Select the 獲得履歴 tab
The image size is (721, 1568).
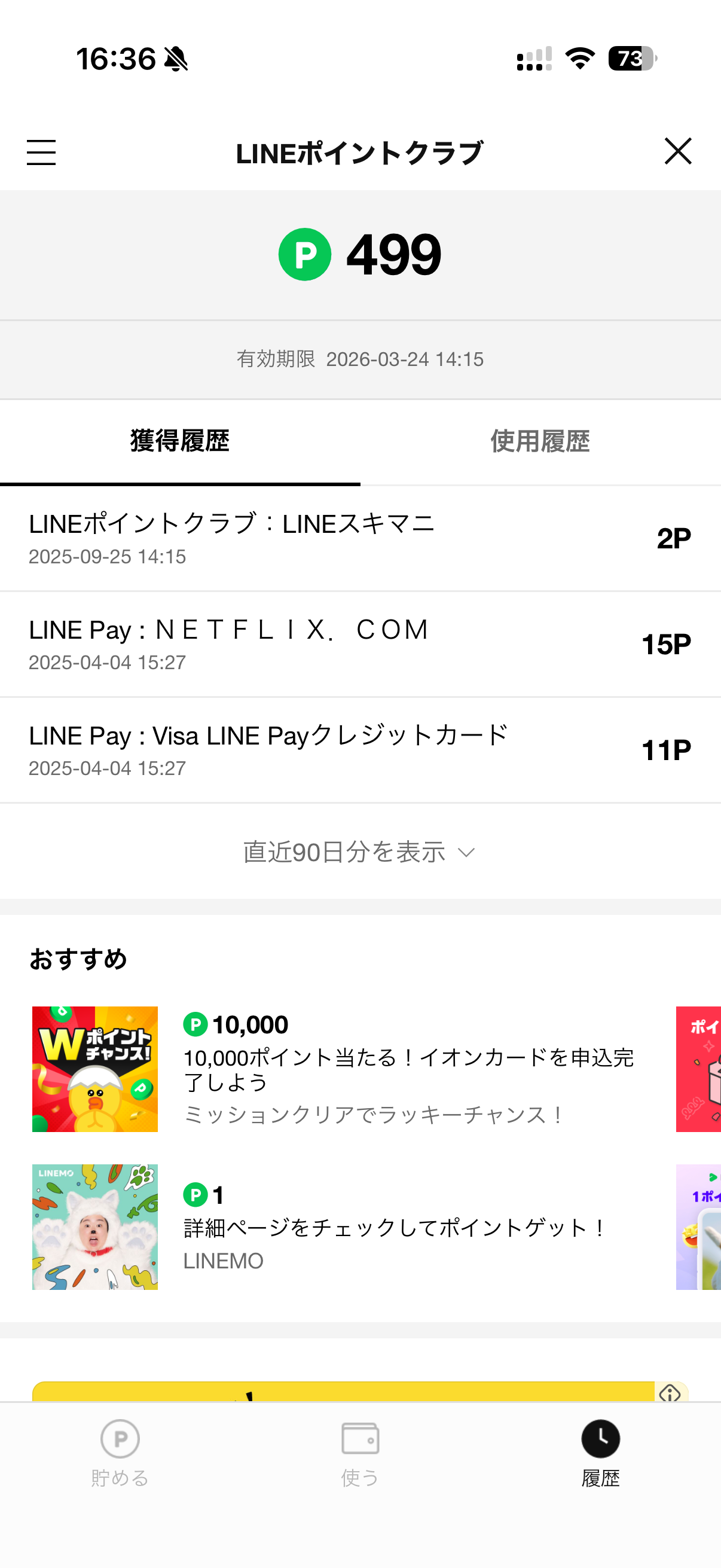tap(180, 442)
